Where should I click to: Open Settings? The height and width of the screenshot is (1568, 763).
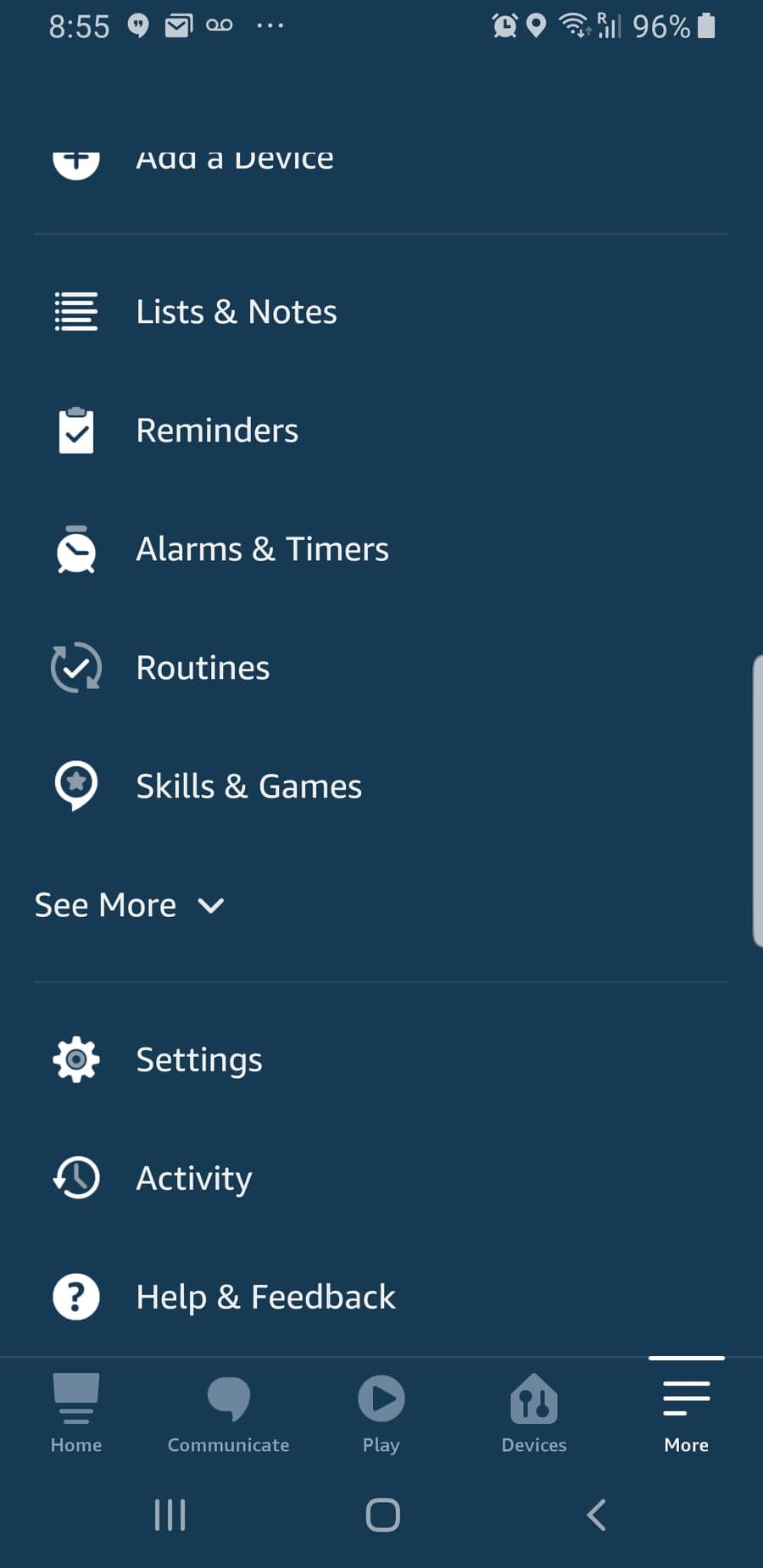(x=199, y=1059)
